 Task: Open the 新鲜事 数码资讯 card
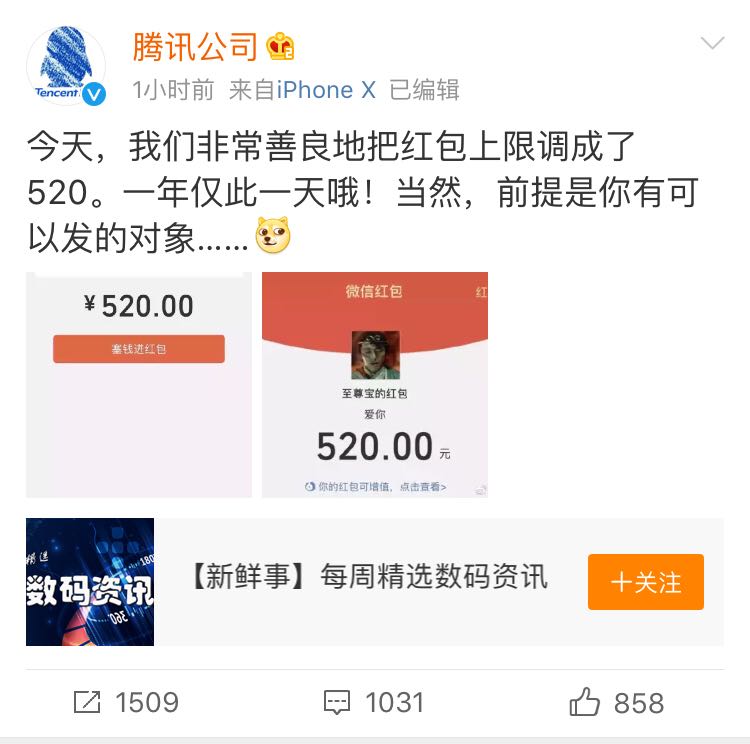pyautogui.click(x=368, y=579)
